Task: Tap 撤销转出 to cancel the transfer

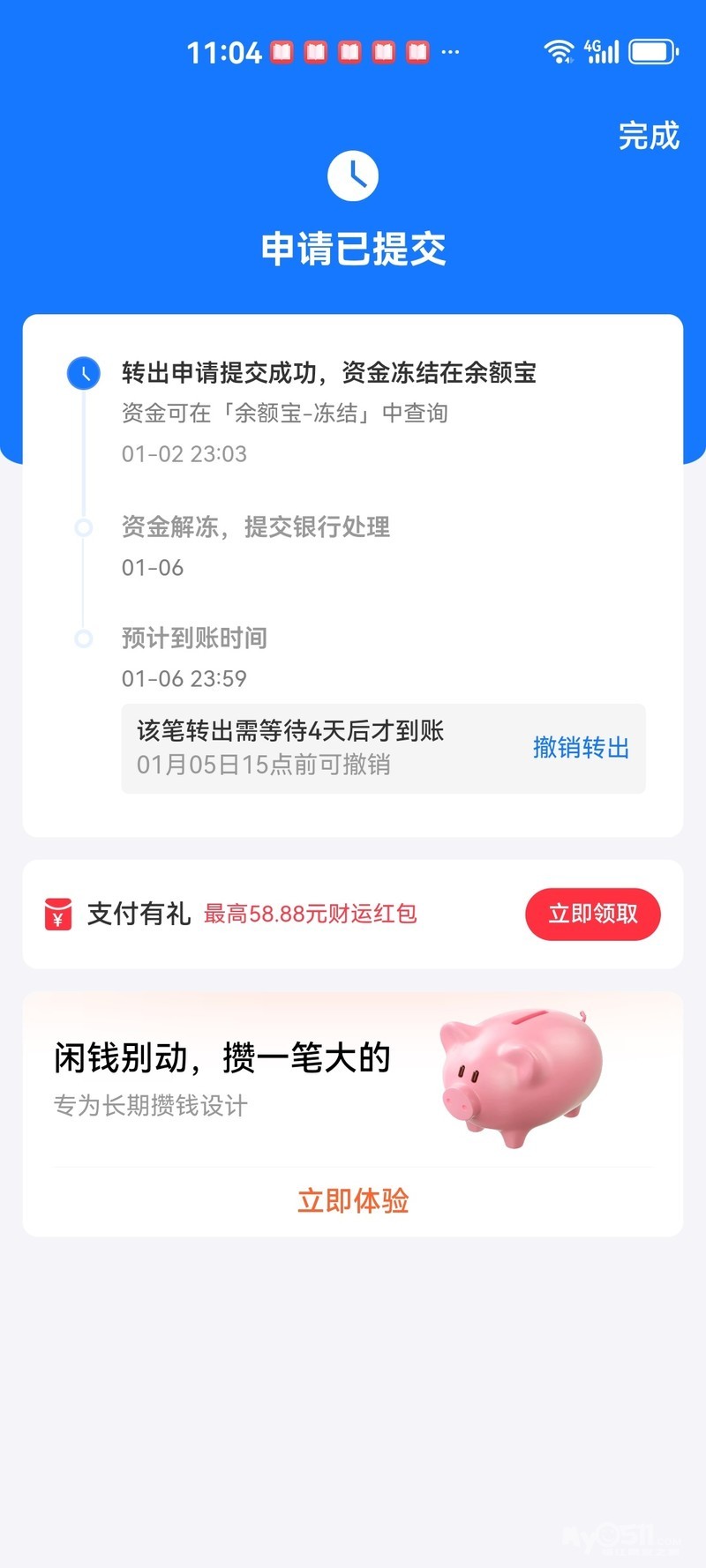Action: [x=581, y=748]
